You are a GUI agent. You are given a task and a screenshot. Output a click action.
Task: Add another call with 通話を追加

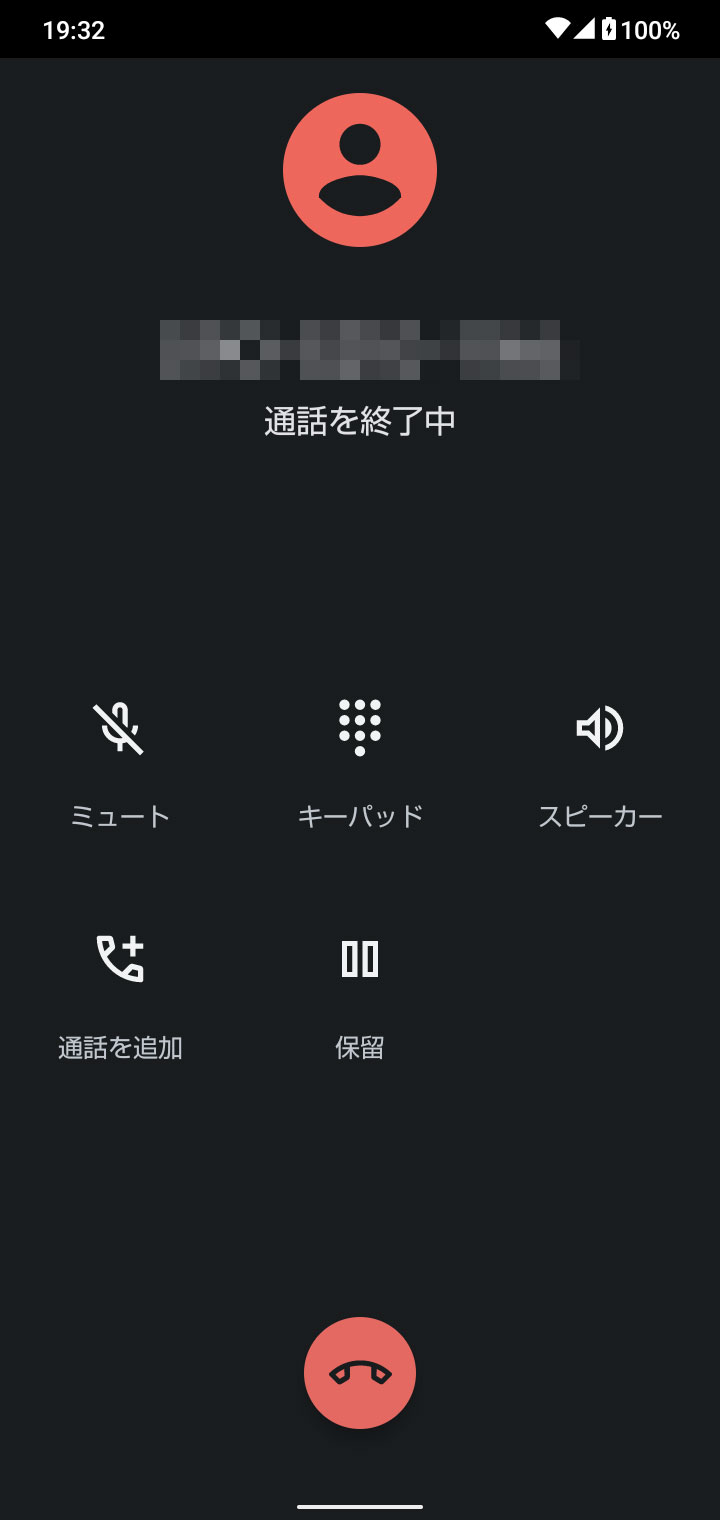[x=120, y=959]
